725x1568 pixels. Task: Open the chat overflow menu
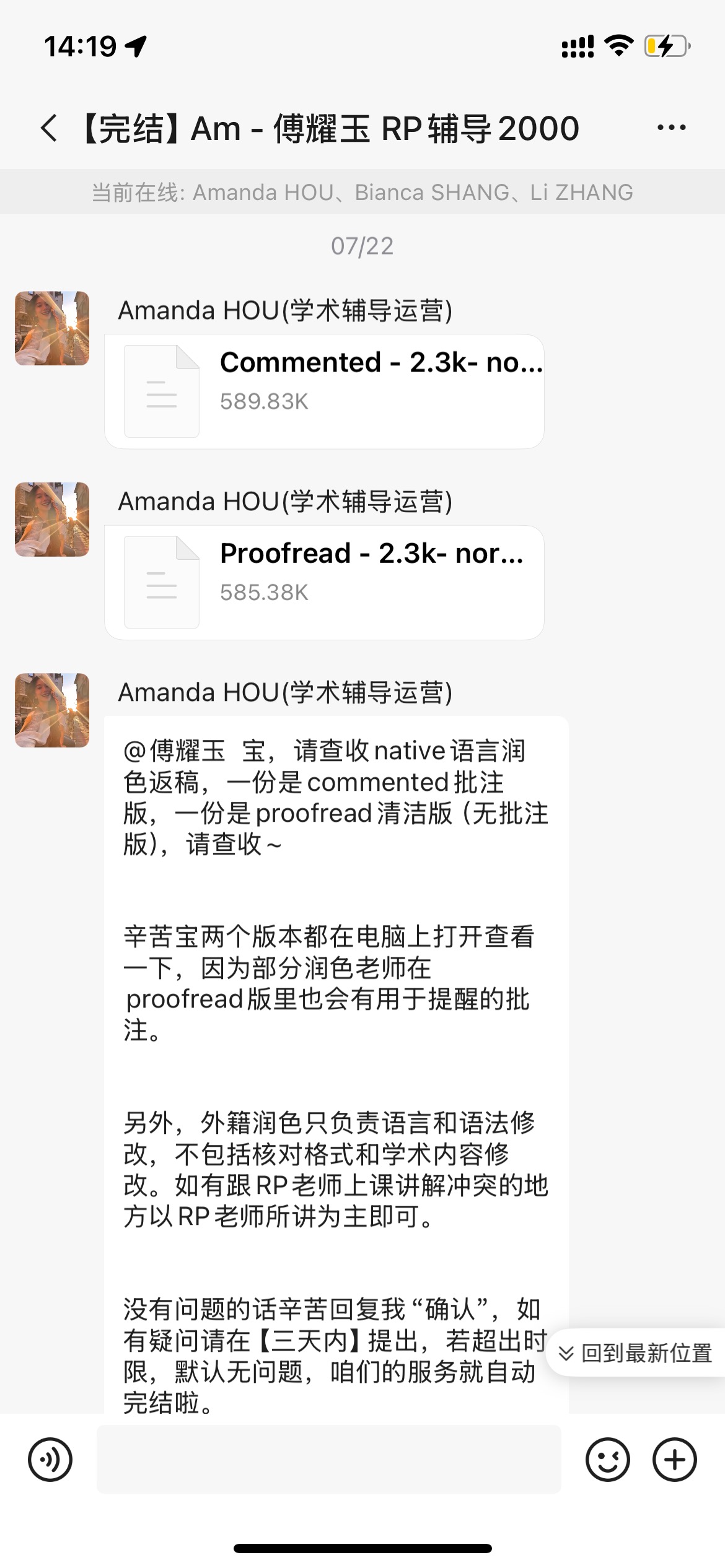coord(671,128)
